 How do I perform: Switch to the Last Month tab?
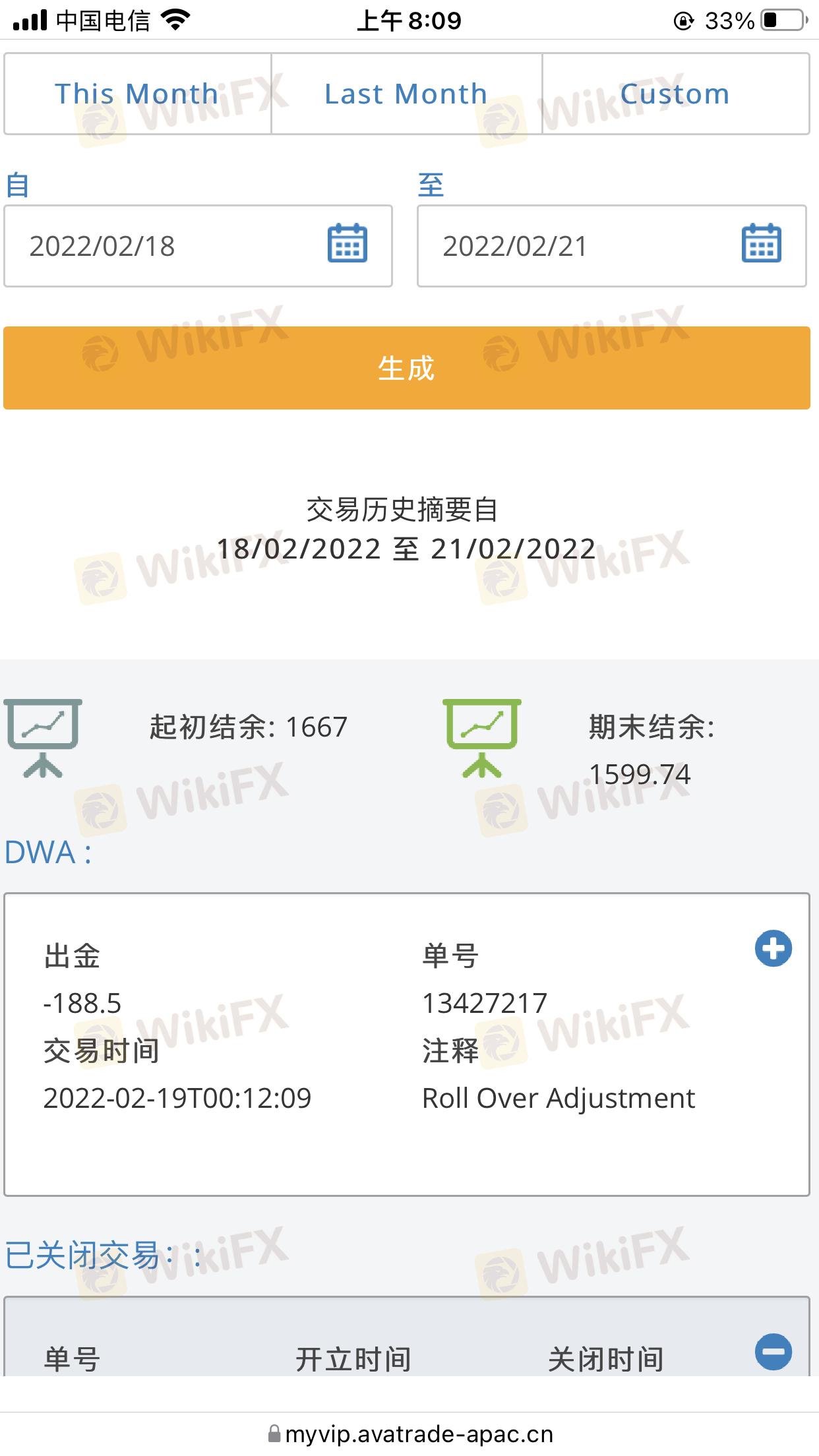pyautogui.click(x=406, y=94)
